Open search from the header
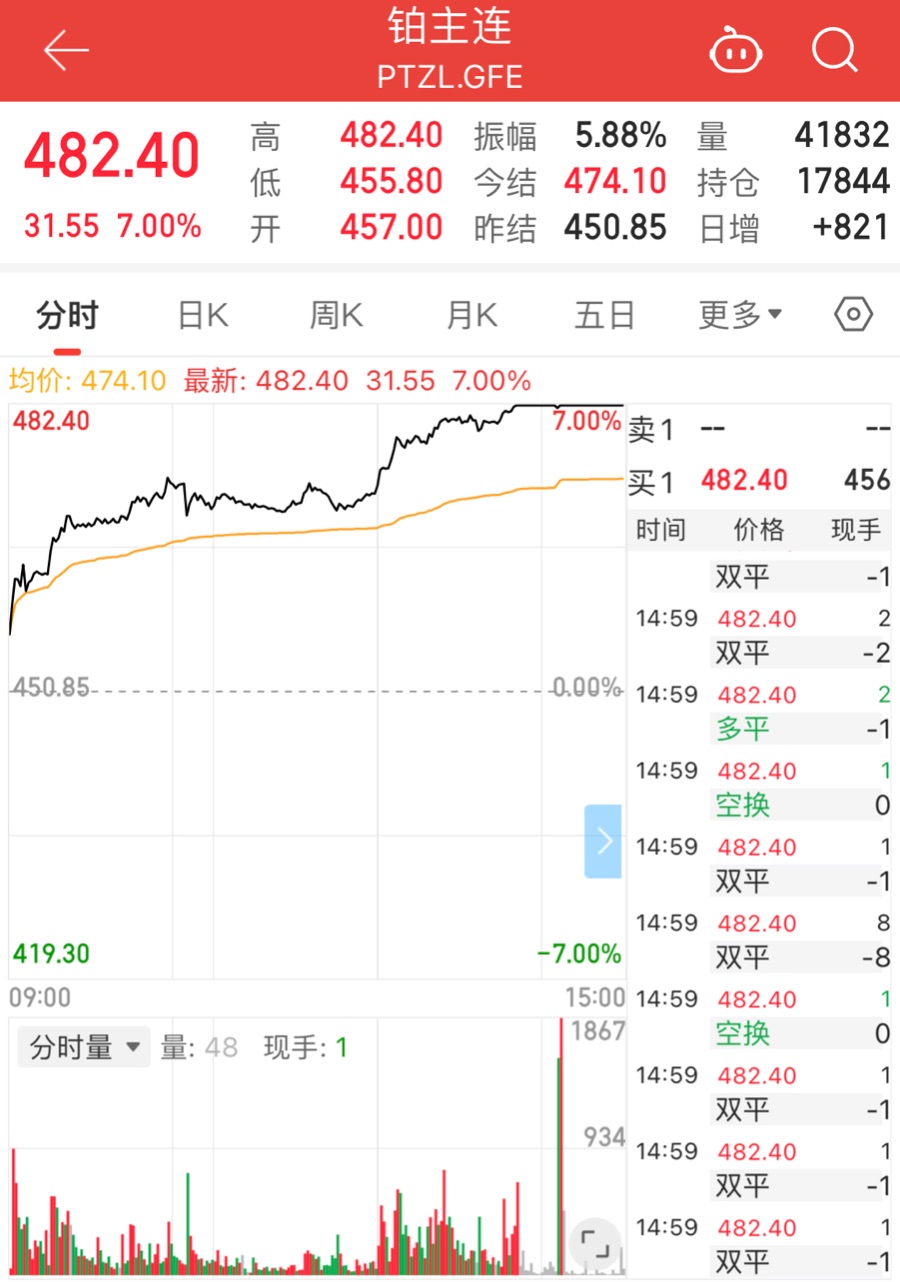Screen dimensions: 900x1282 [x=834, y=49]
